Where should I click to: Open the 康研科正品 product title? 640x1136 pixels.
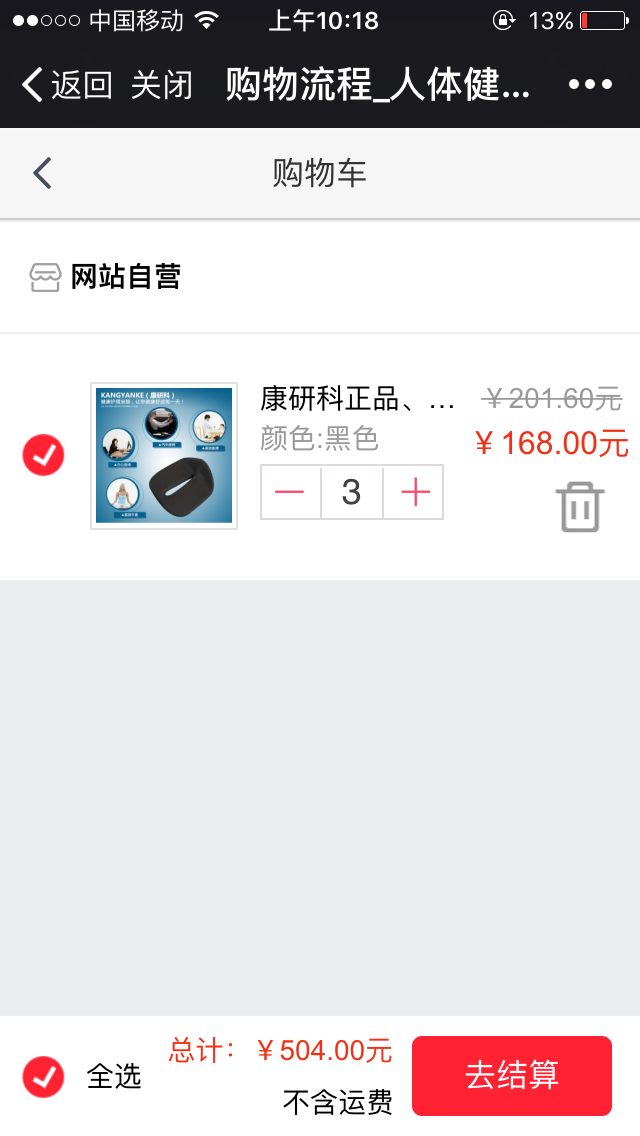click(357, 399)
